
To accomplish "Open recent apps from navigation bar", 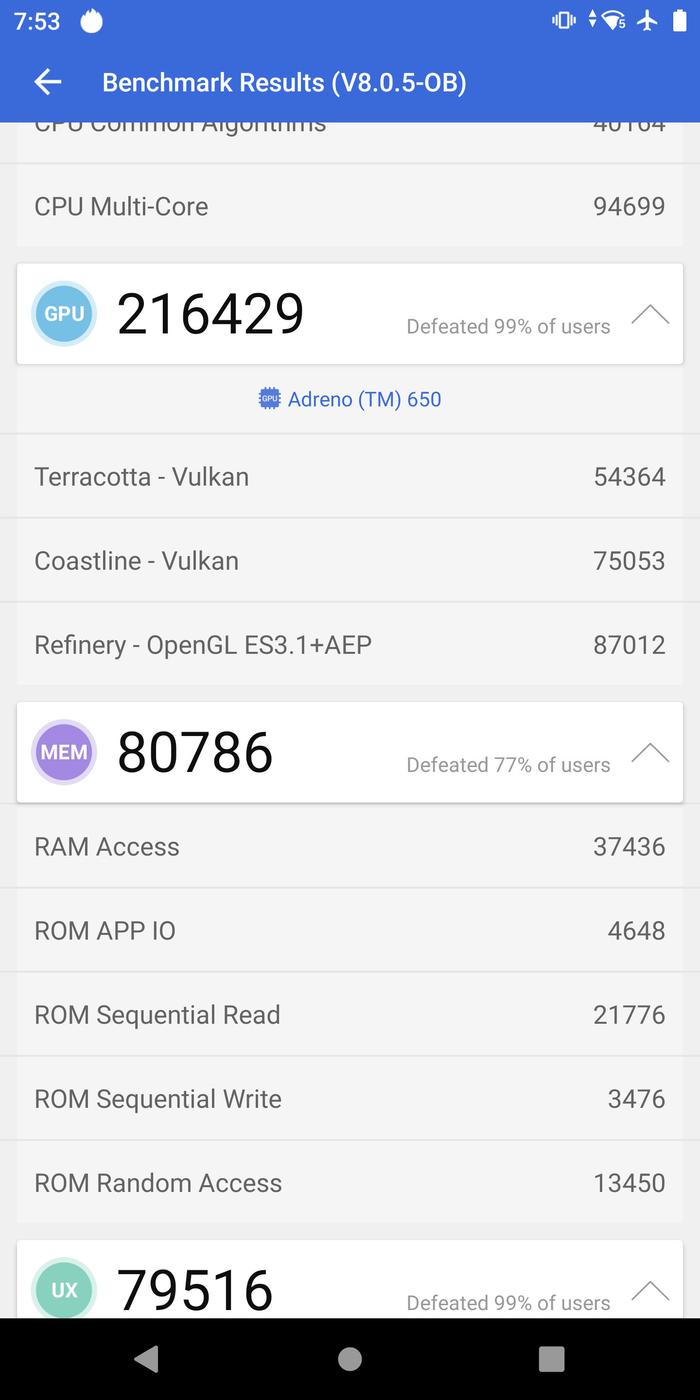I will coord(551,1358).
